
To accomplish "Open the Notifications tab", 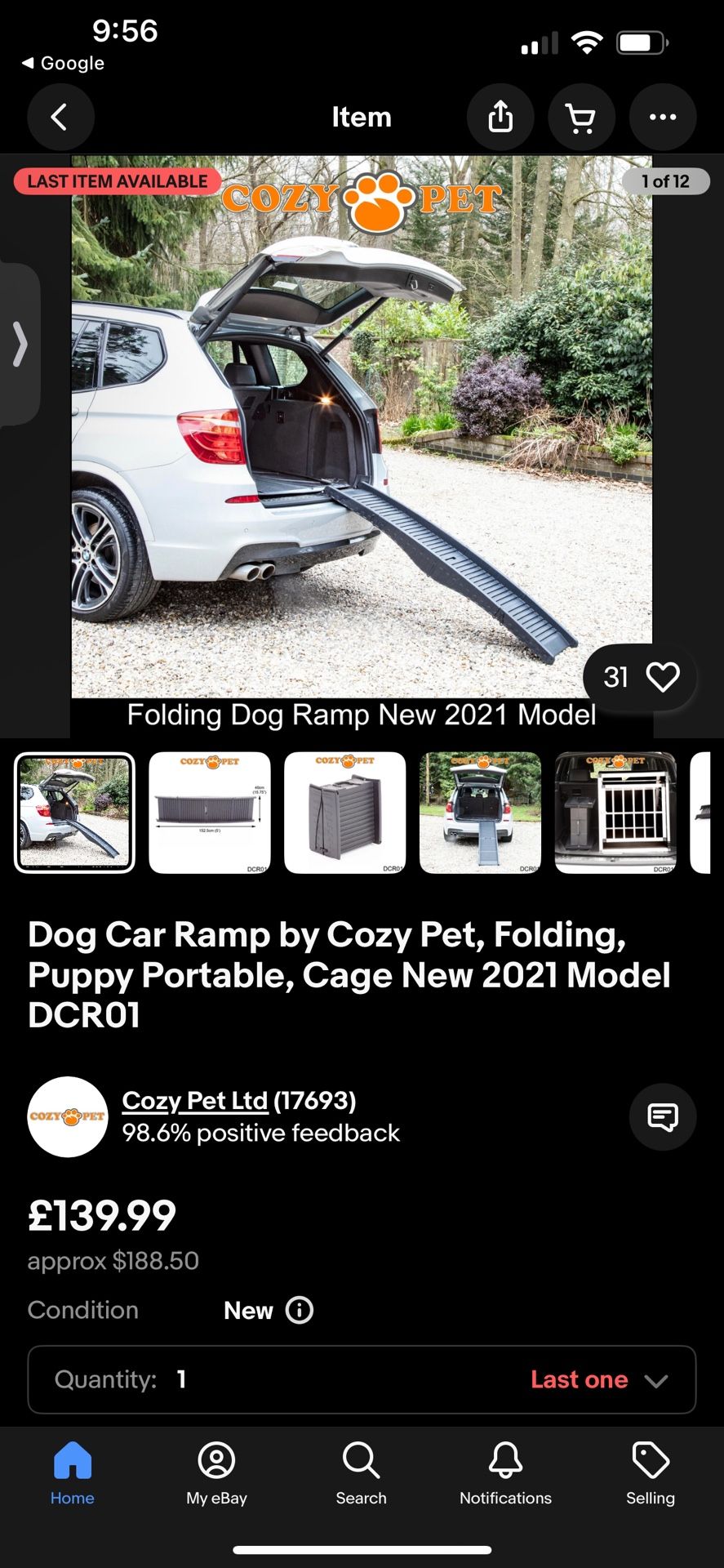I will pyautogui.click(x=505, y=1472).
